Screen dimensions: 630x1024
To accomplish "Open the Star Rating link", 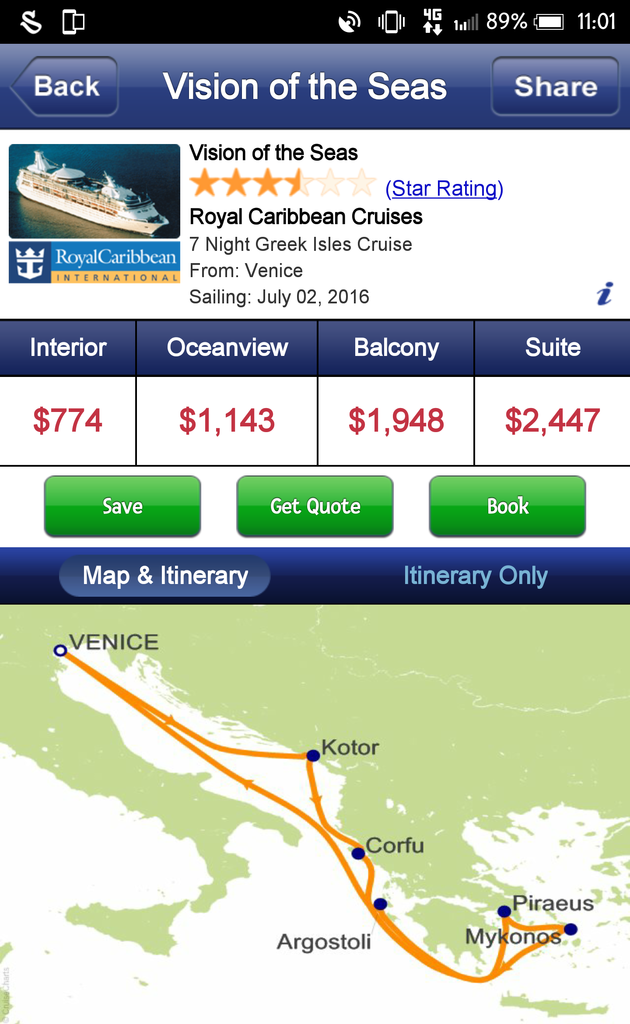I will click(444, 188).
